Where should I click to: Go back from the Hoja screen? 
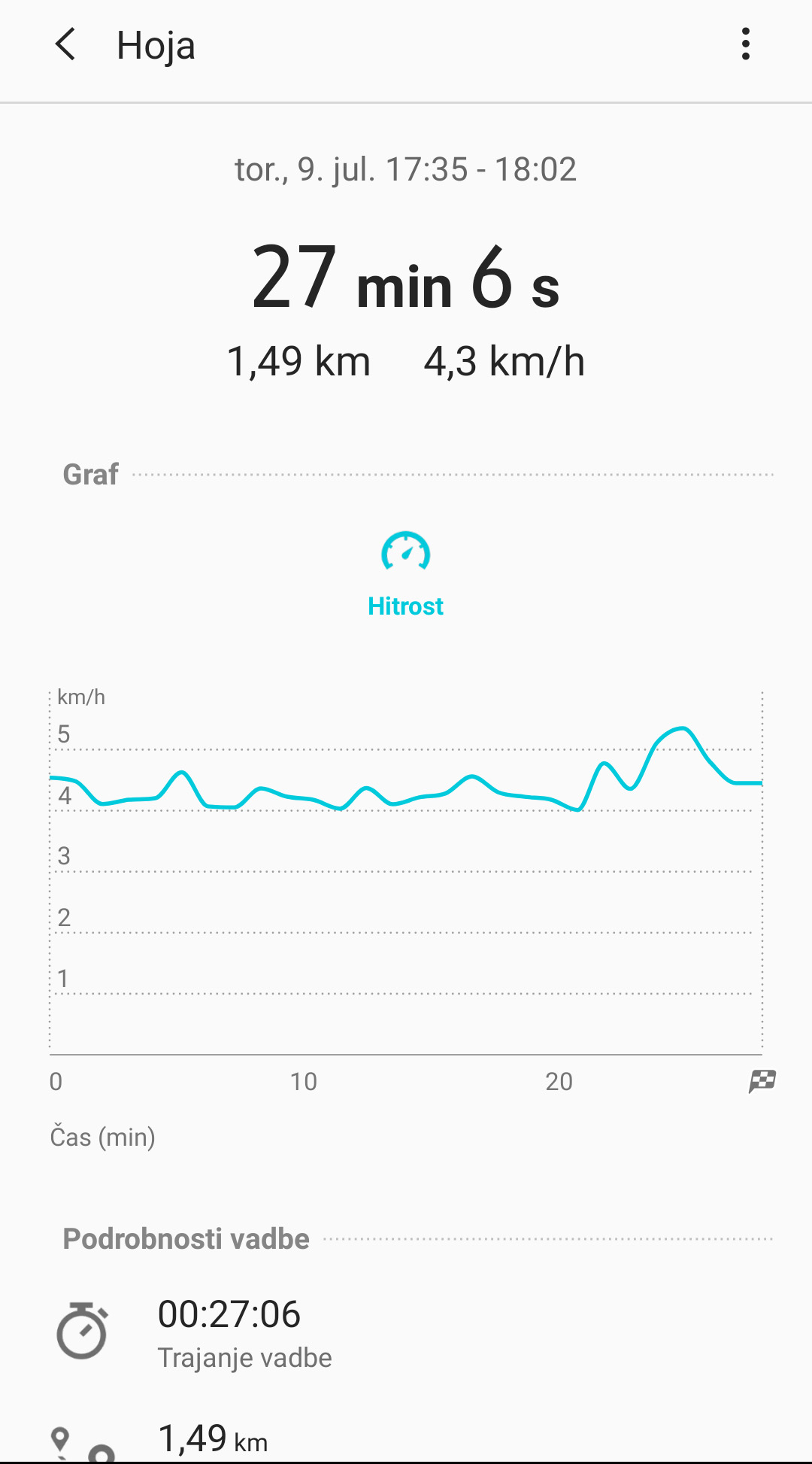(x=66, y=44)
